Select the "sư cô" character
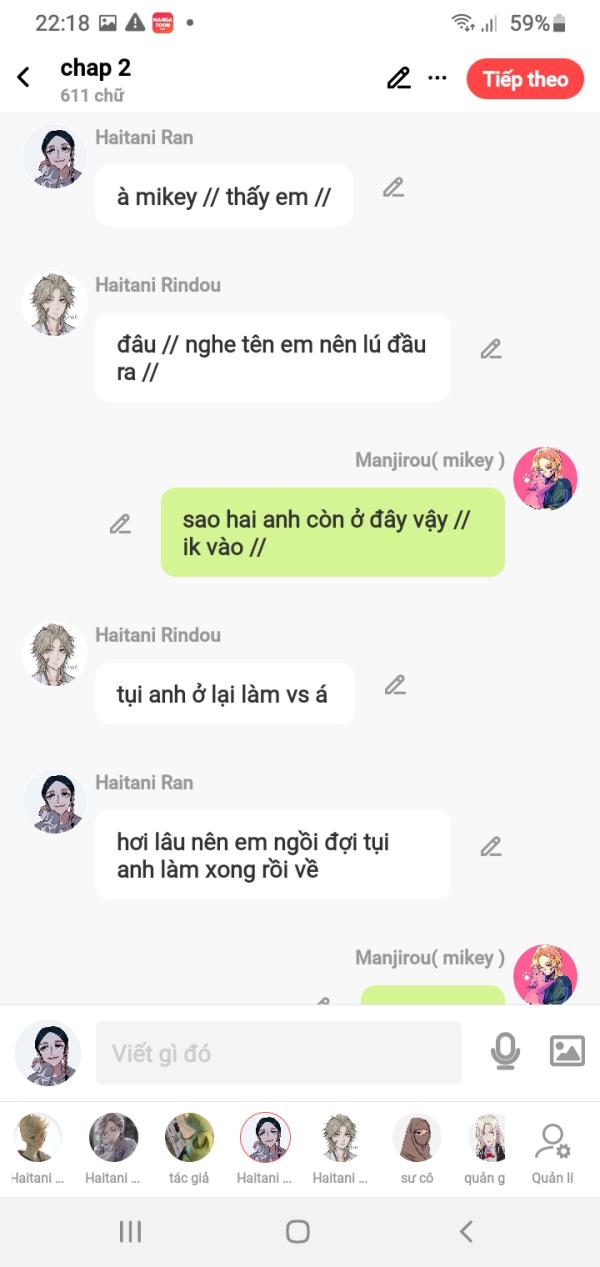This screenshot has width=600, height=1267. pos(416,1148)
